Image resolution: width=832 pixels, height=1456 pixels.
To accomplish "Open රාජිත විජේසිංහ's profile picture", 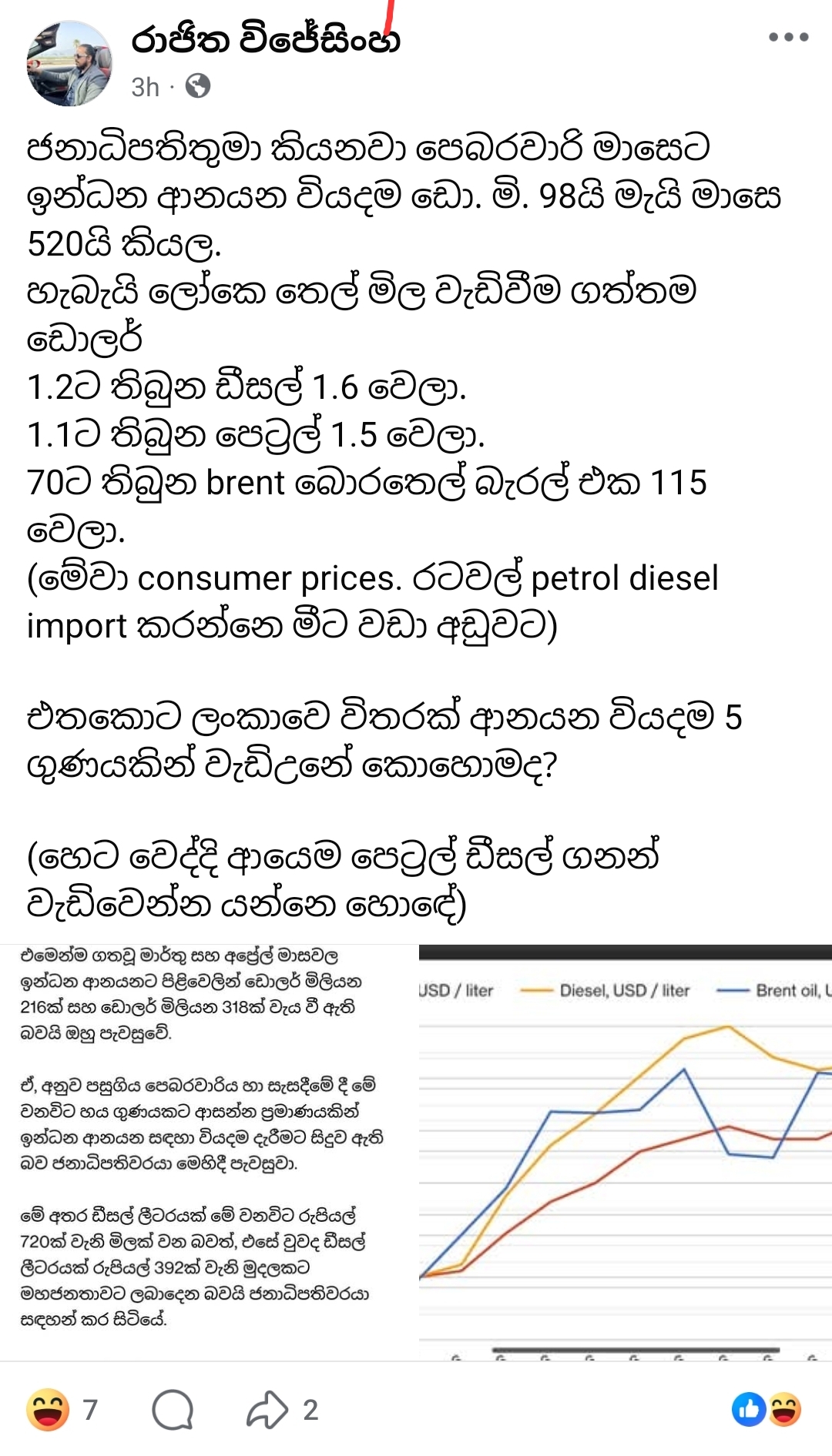I will pos(69,63).
